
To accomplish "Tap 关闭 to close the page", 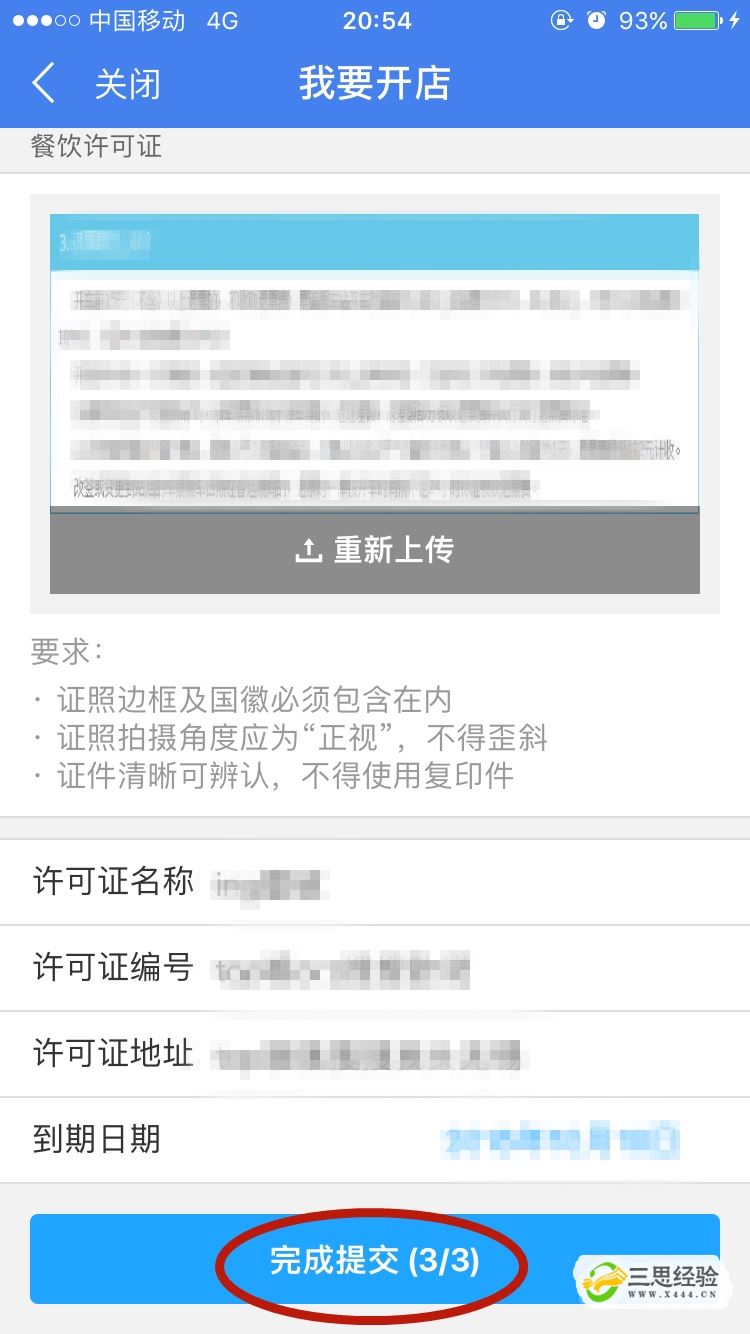I will pos(127,84).
